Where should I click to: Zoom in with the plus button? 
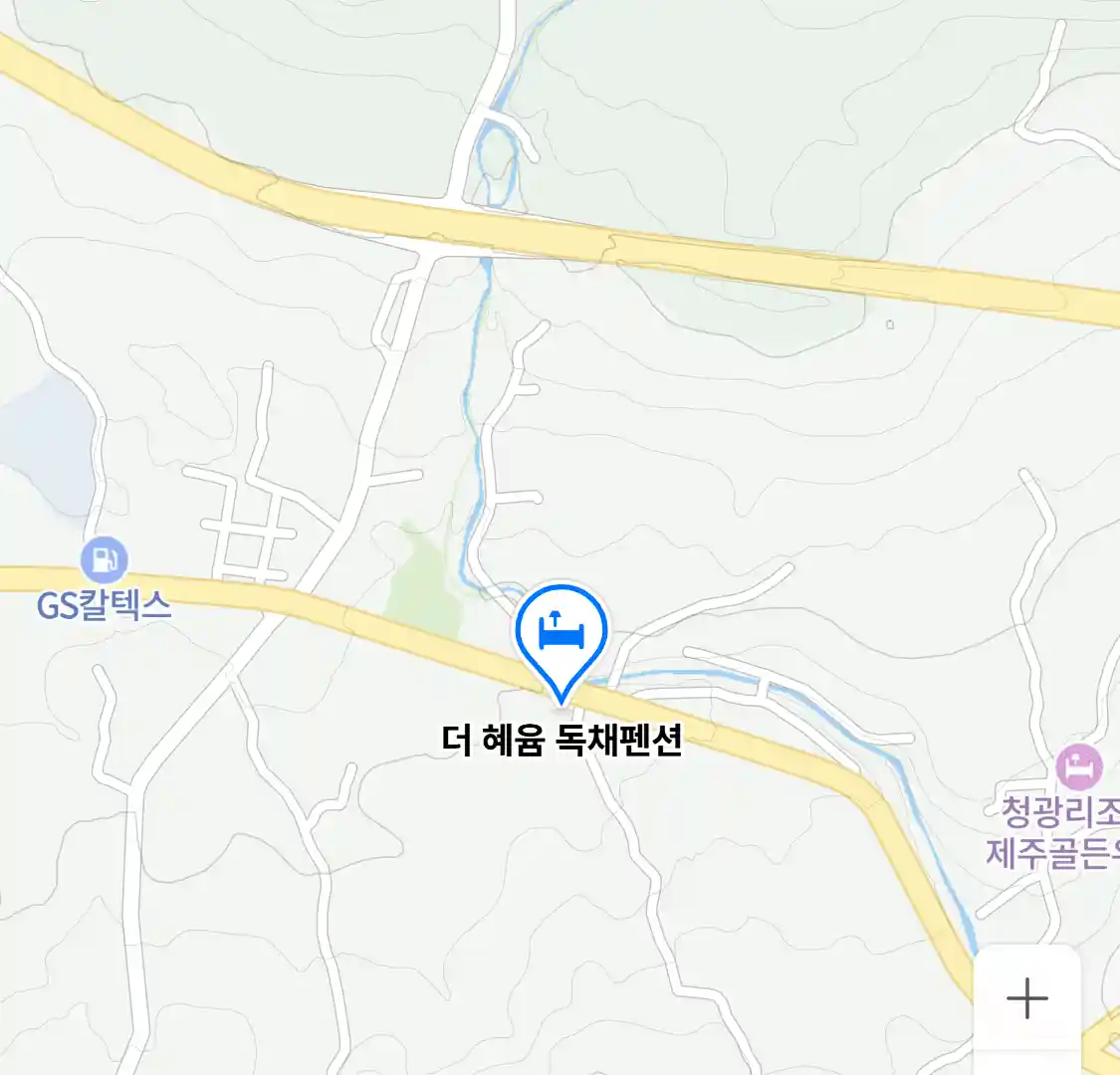coord(1026,998)
